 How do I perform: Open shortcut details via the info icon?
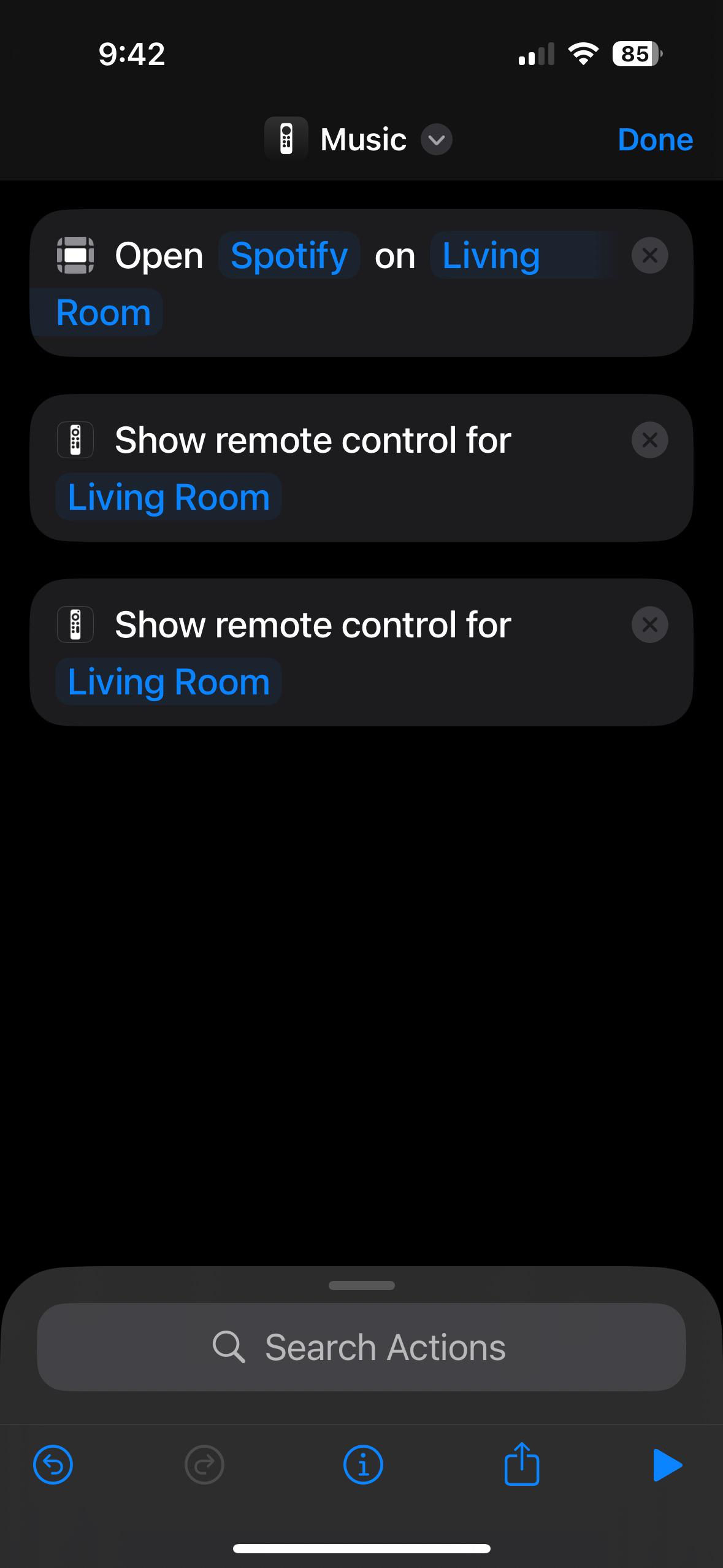[363, 1465]
